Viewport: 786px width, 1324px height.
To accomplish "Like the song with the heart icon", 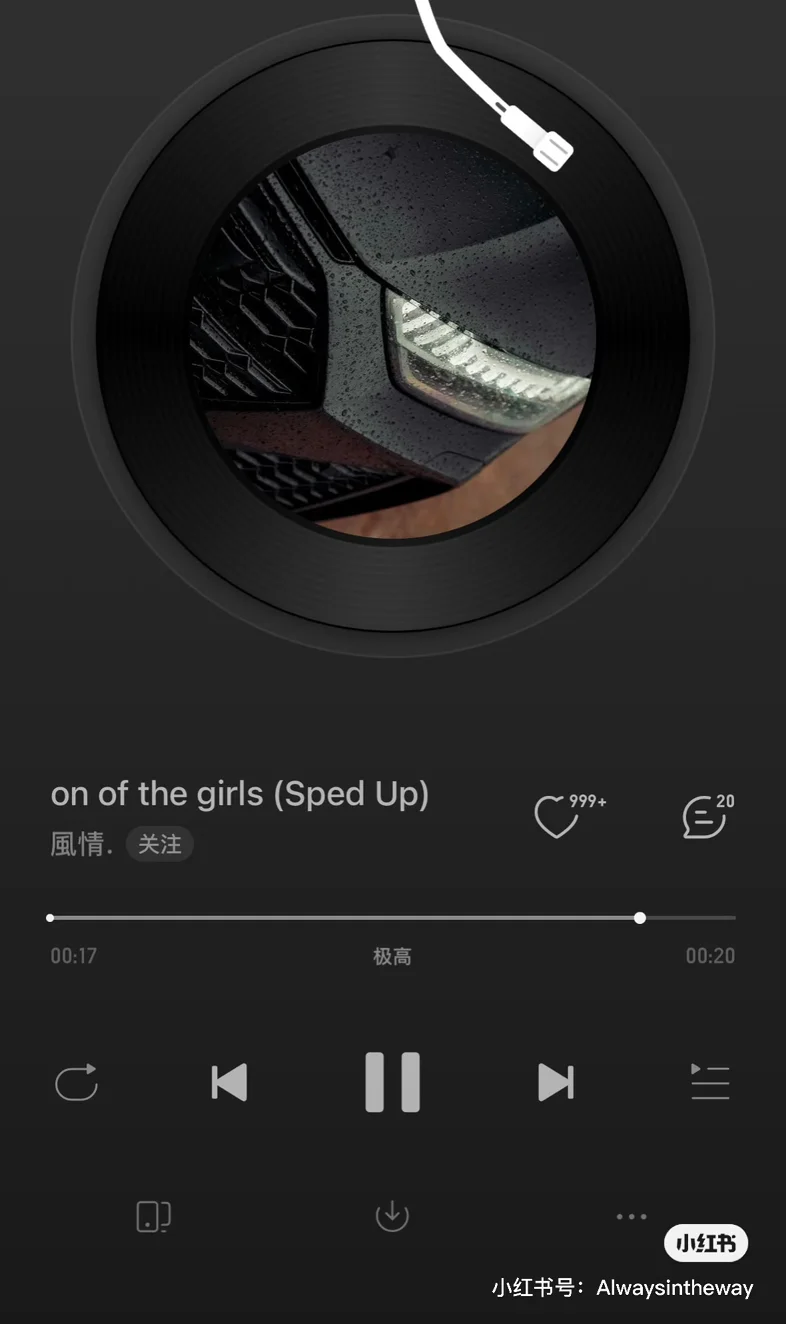I will tap(558, 817).
